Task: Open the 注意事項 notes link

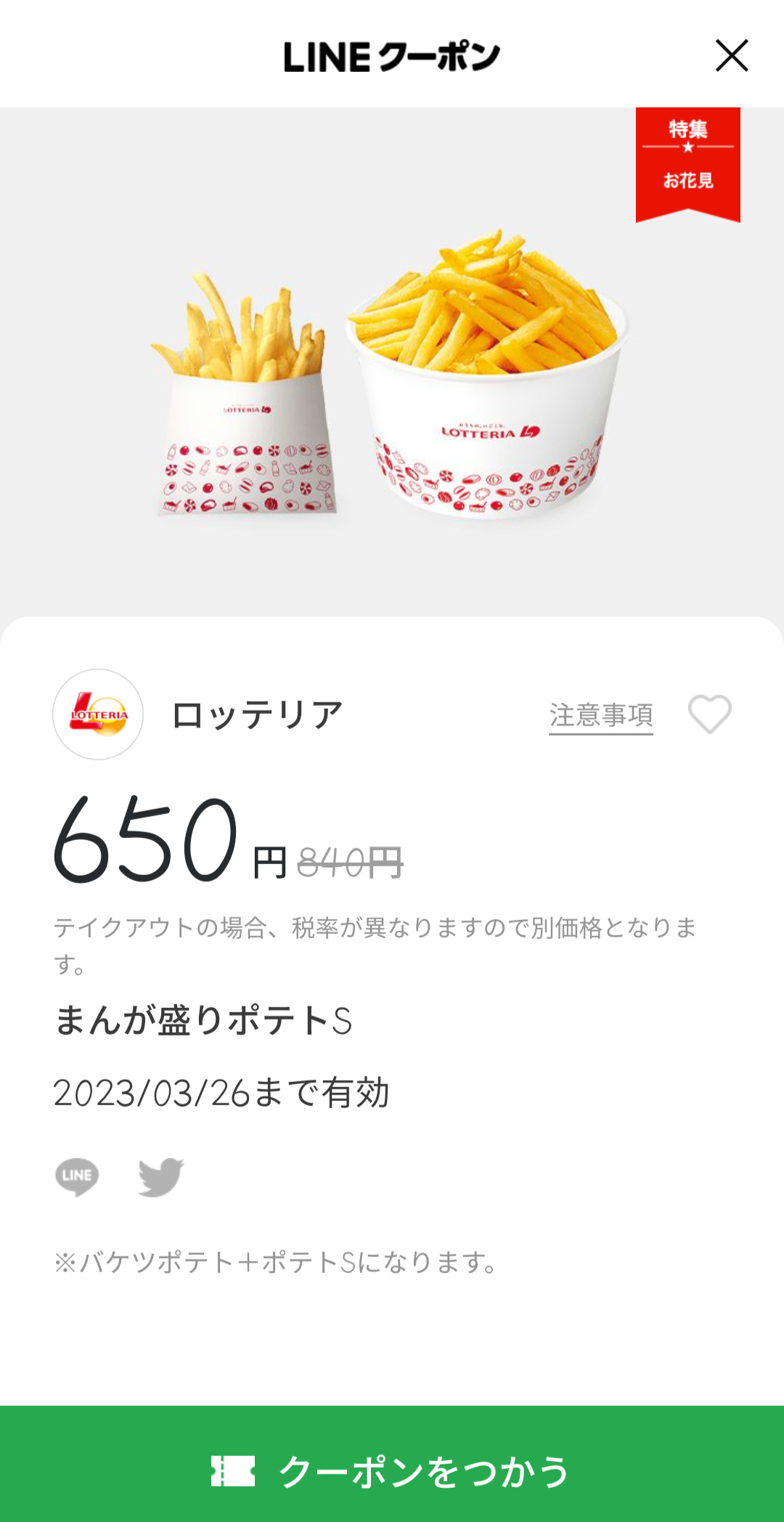Action: click(600, 715)
